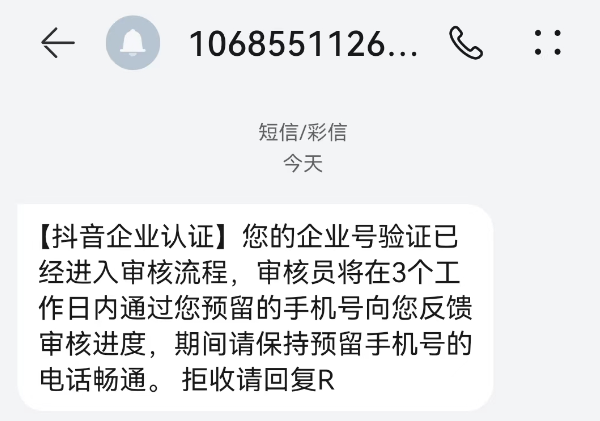Open the more options menu
600x421 pixels.
(547, 42)
